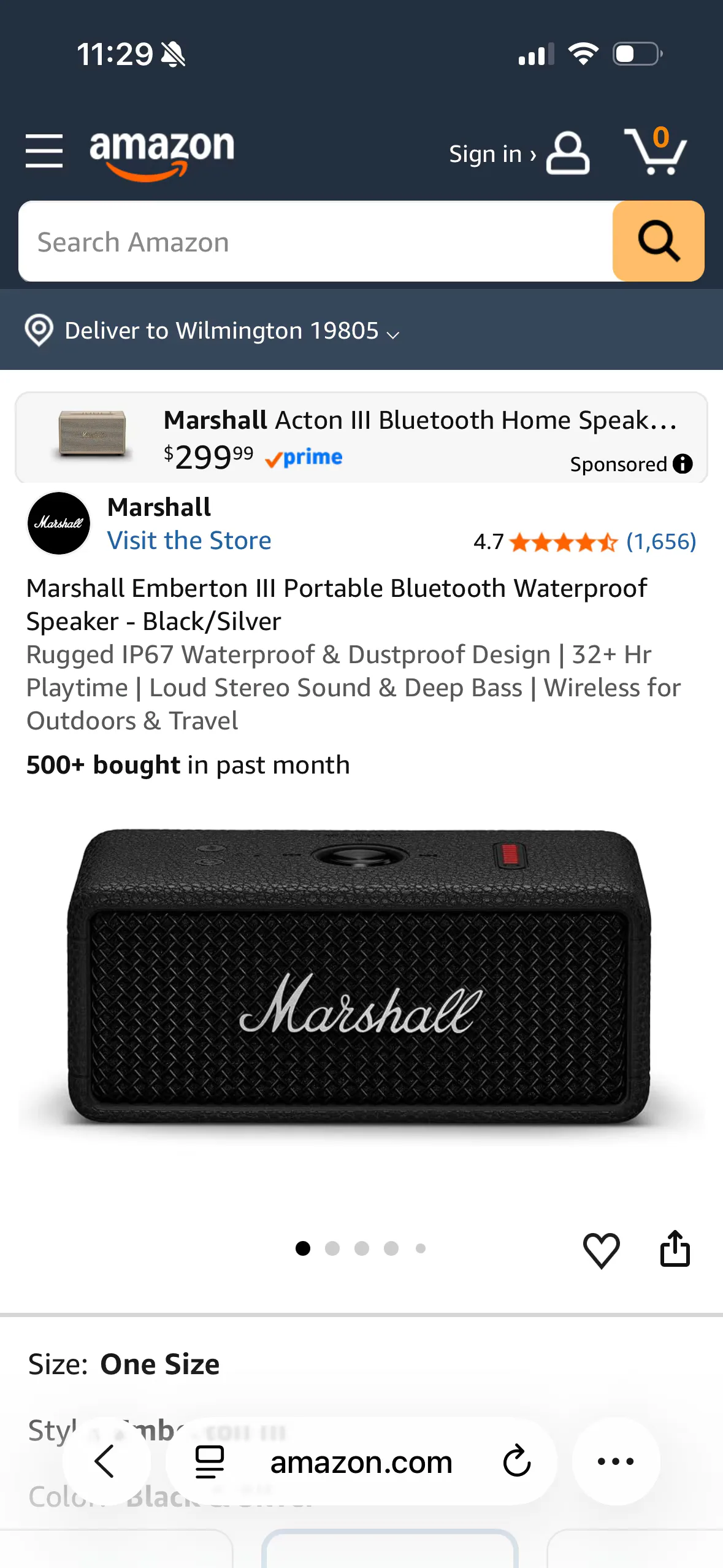The width and height of the screenshot is (723, 1568).
Task: Tap Sign in to your account
Action: (x=519, y=153)
